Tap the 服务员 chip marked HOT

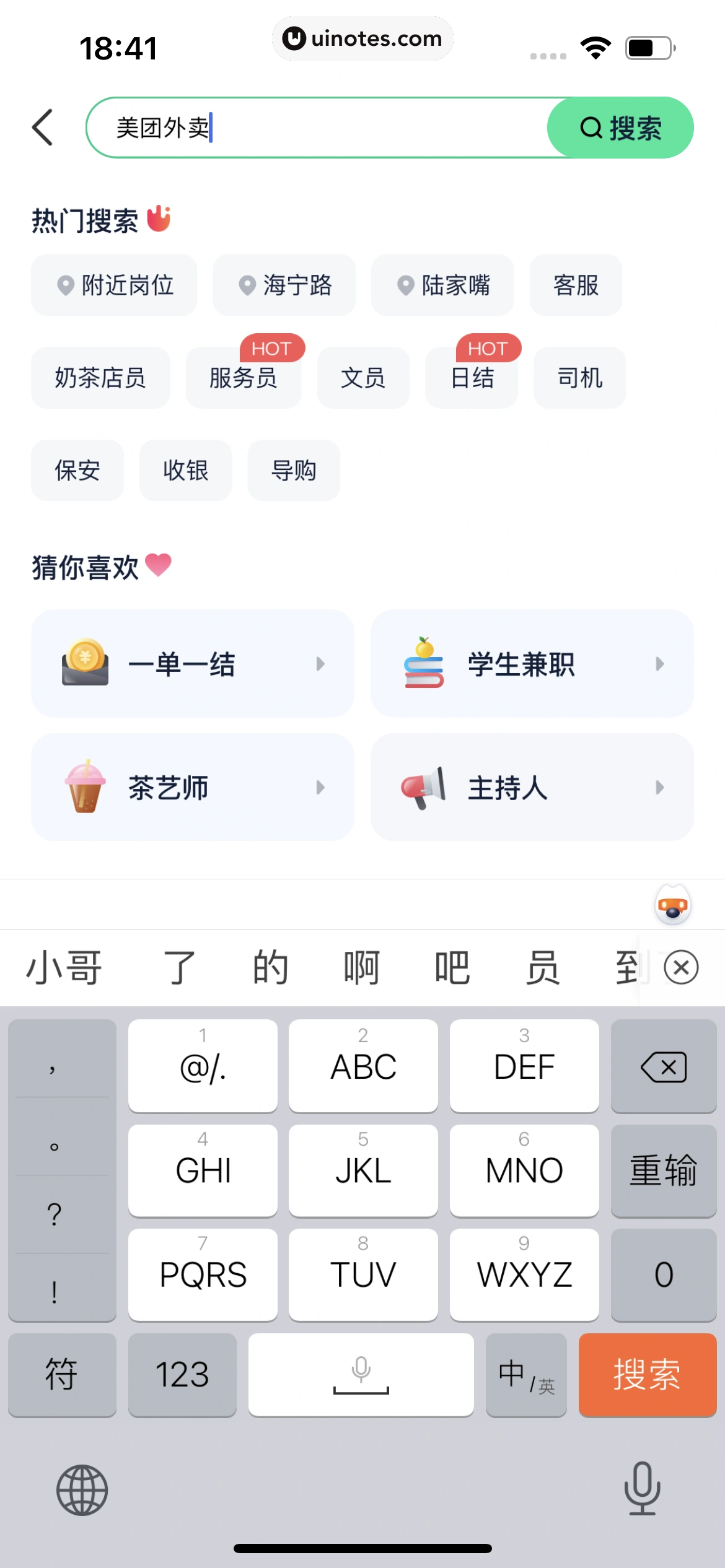[x=244, y=378]
